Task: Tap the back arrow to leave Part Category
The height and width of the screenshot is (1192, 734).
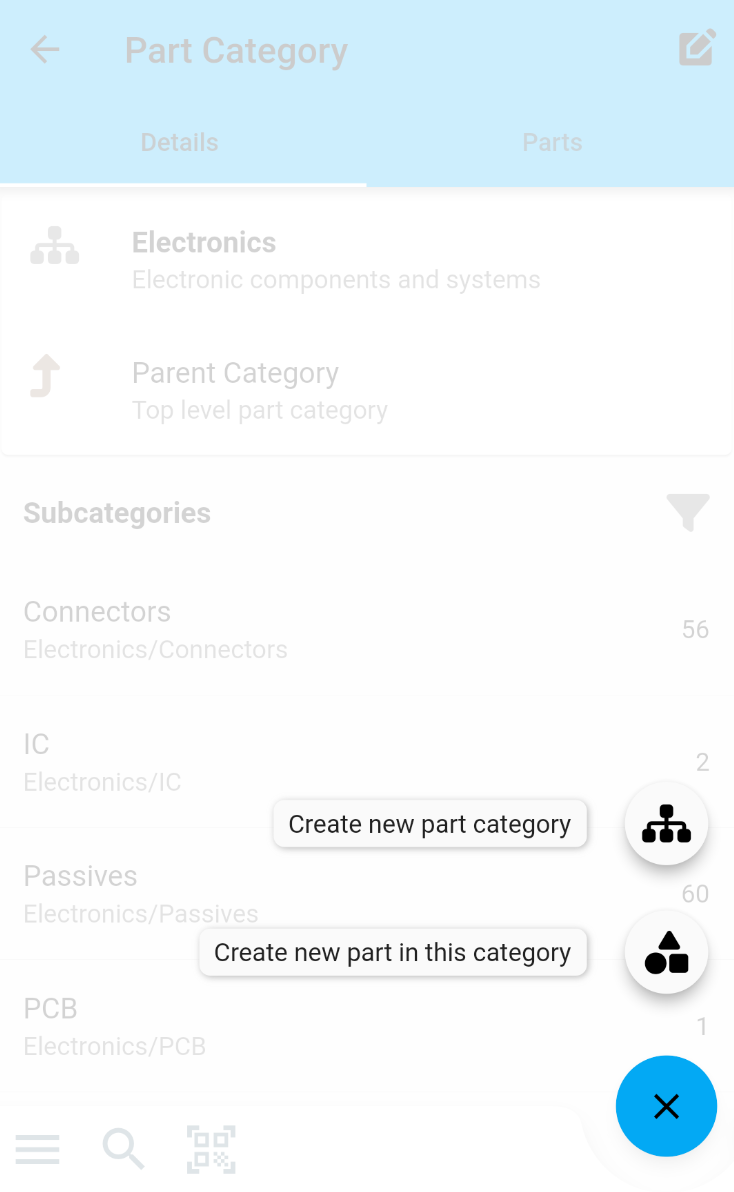Action: pyautogui.click(x=44, y=49)
